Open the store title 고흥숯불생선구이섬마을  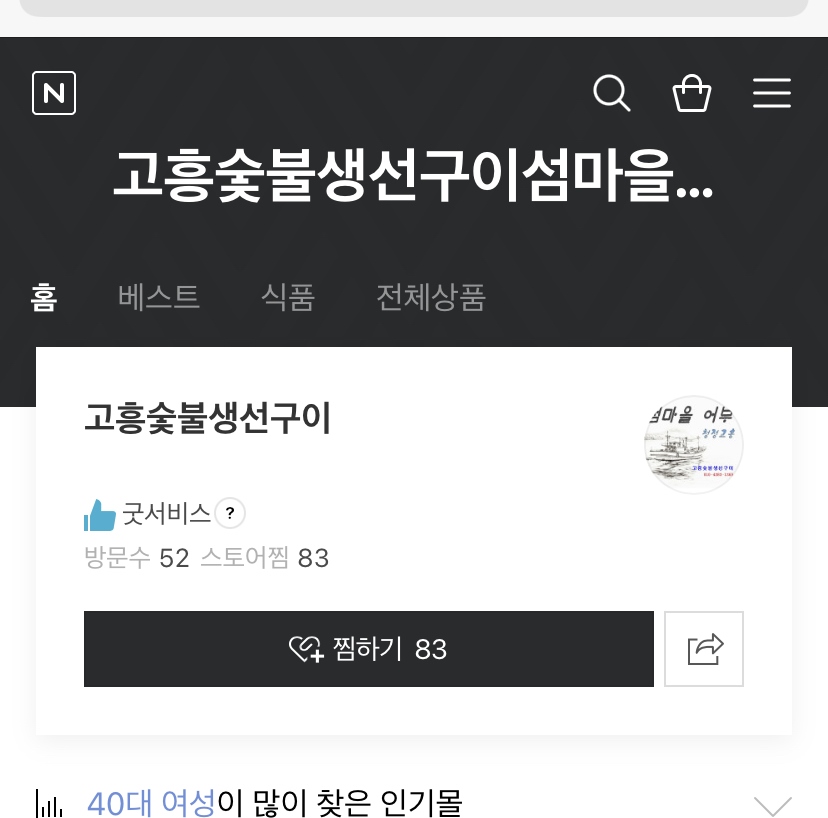(412, 175)
